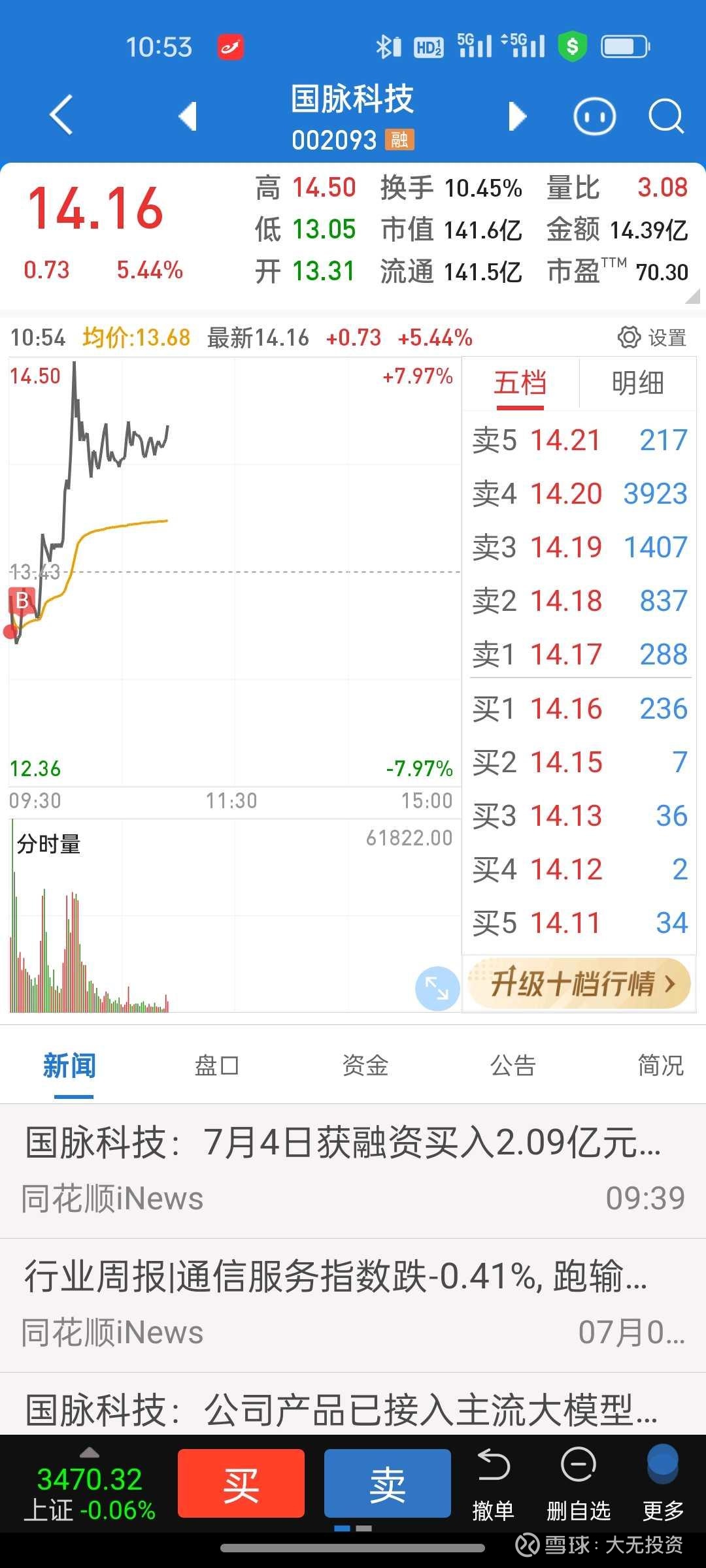The height and width of the screenshot is (1568, 706).
Task: Select the 五档 tab
Action: [520, 384]
